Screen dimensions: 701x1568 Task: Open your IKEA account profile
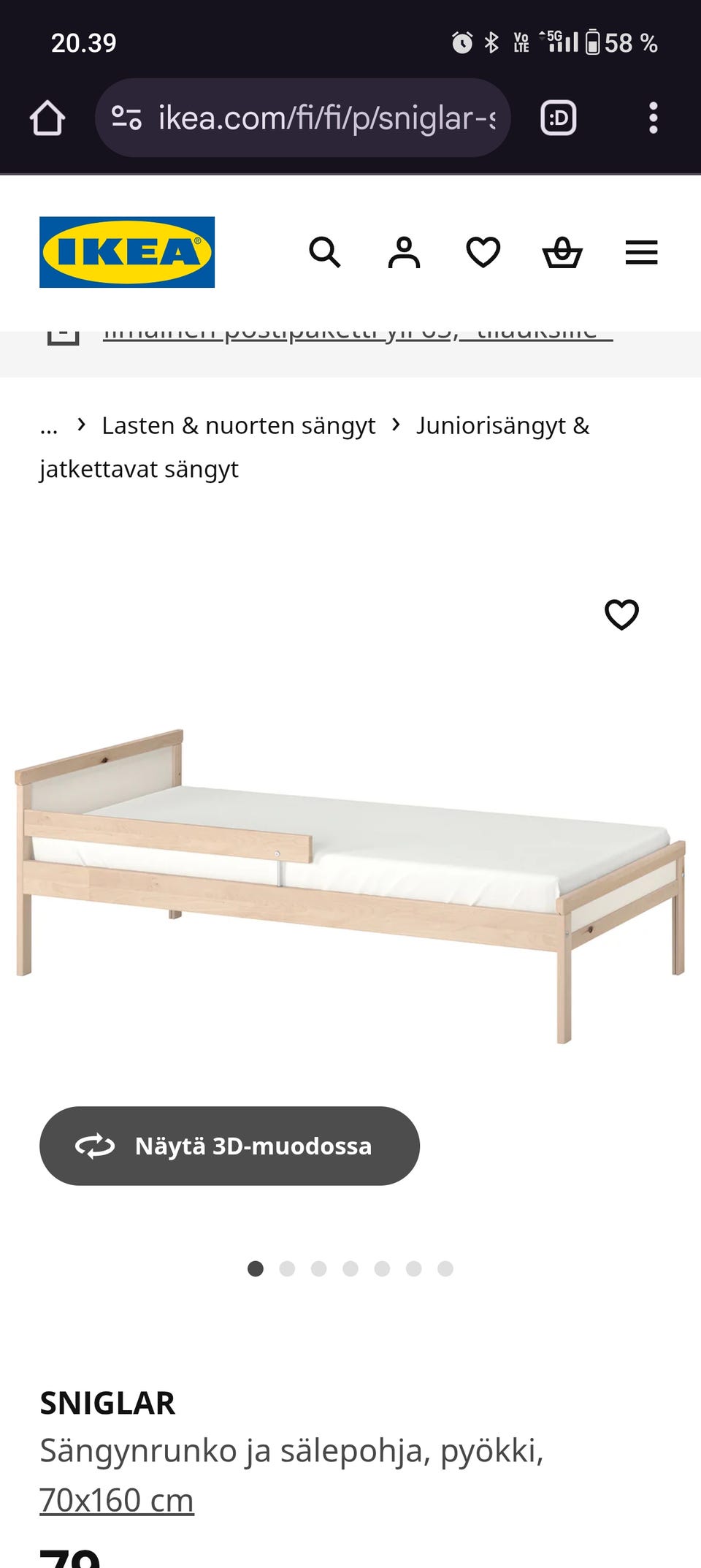(404, 253)
